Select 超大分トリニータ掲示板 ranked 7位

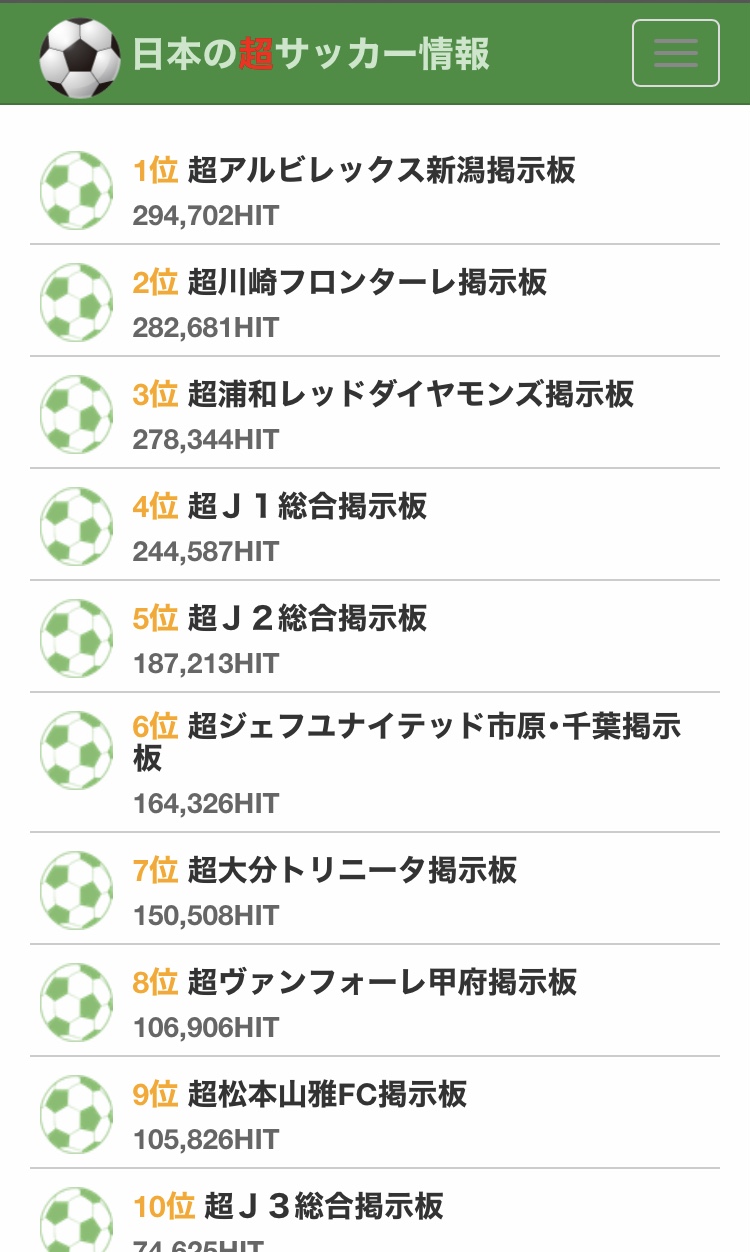point(375,888)
